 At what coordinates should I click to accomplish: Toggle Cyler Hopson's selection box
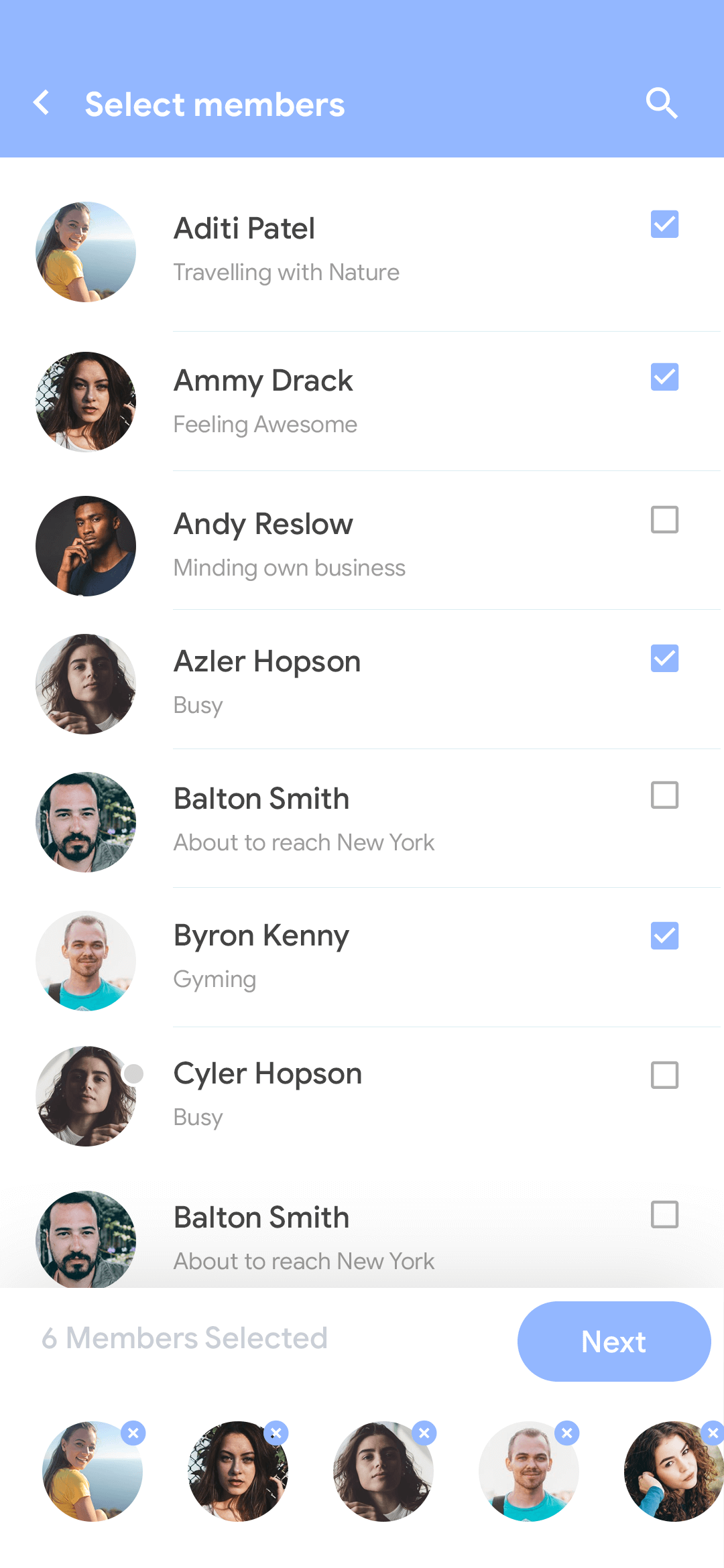click(664, 1075)
